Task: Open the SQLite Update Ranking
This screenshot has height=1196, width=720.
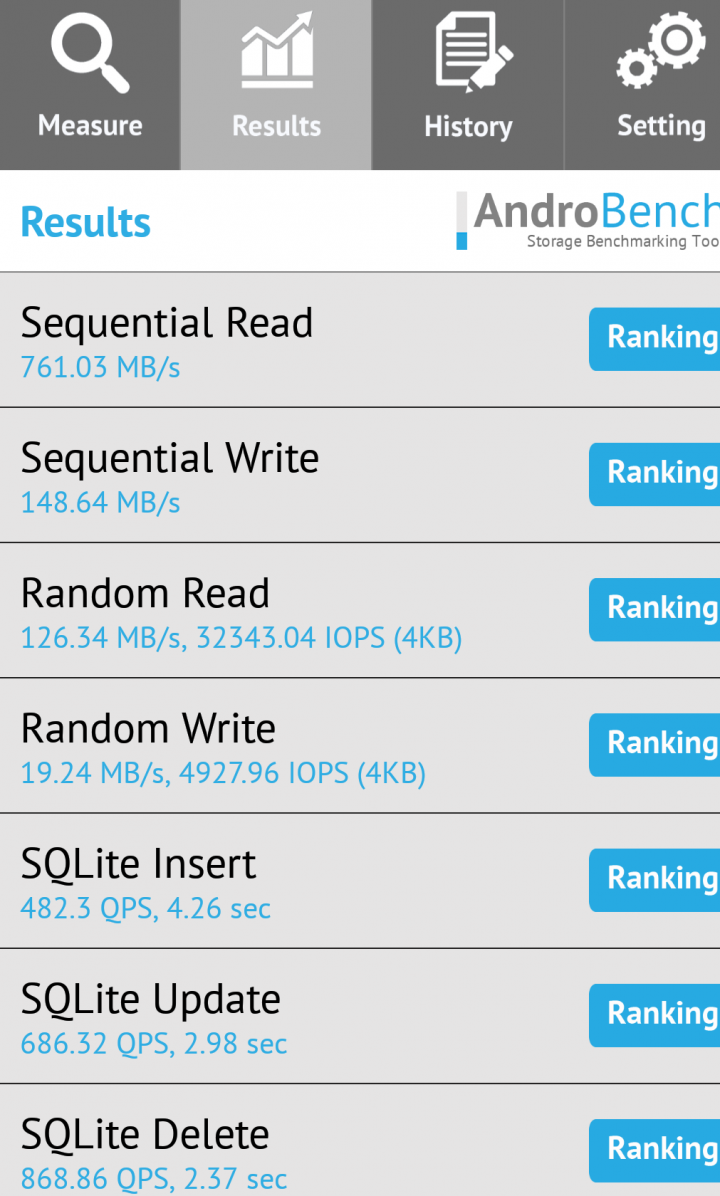Action: coord(655,1014)
